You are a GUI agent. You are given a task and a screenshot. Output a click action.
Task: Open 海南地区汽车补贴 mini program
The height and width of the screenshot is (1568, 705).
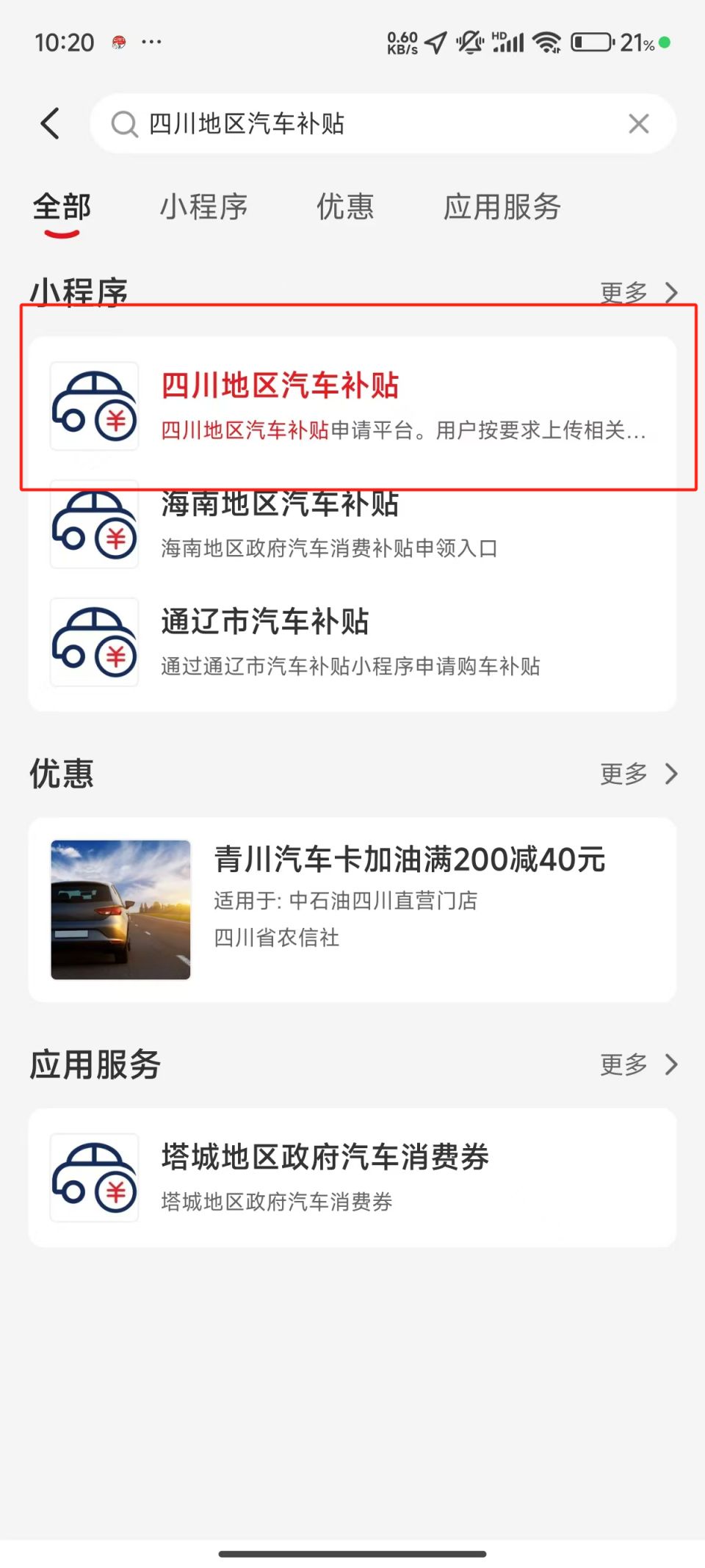352,523
